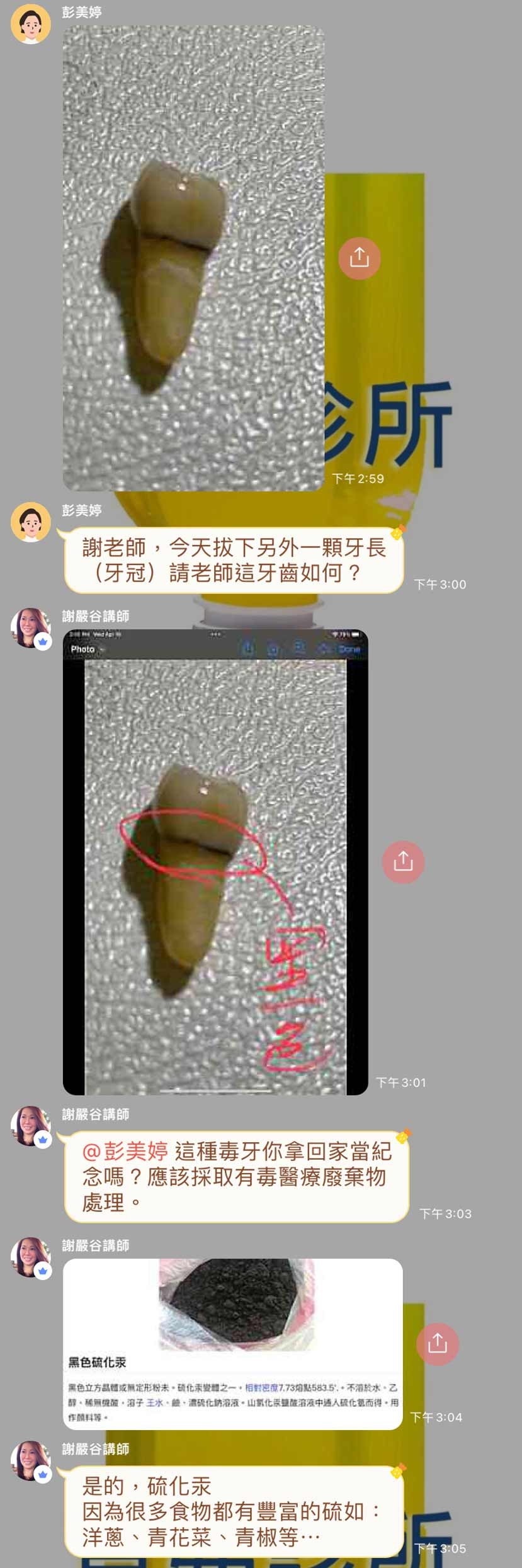Share the tooth photo sent at 下午 2:59
The image size is (522, 1568).
pos(359,258)
